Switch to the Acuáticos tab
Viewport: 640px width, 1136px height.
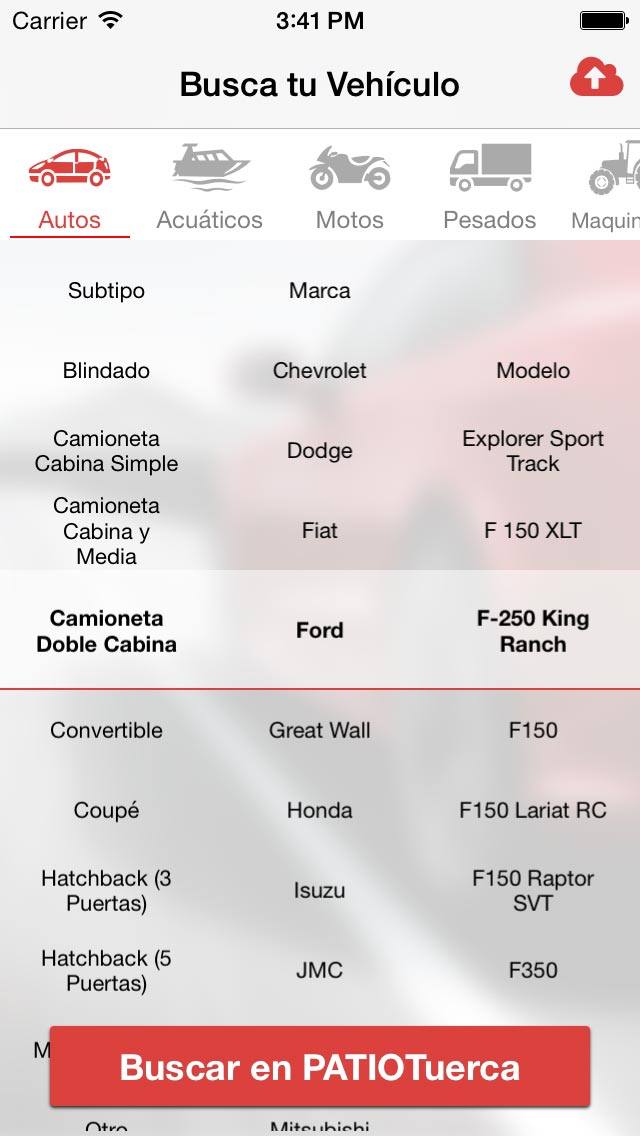(x=209, y=187)
